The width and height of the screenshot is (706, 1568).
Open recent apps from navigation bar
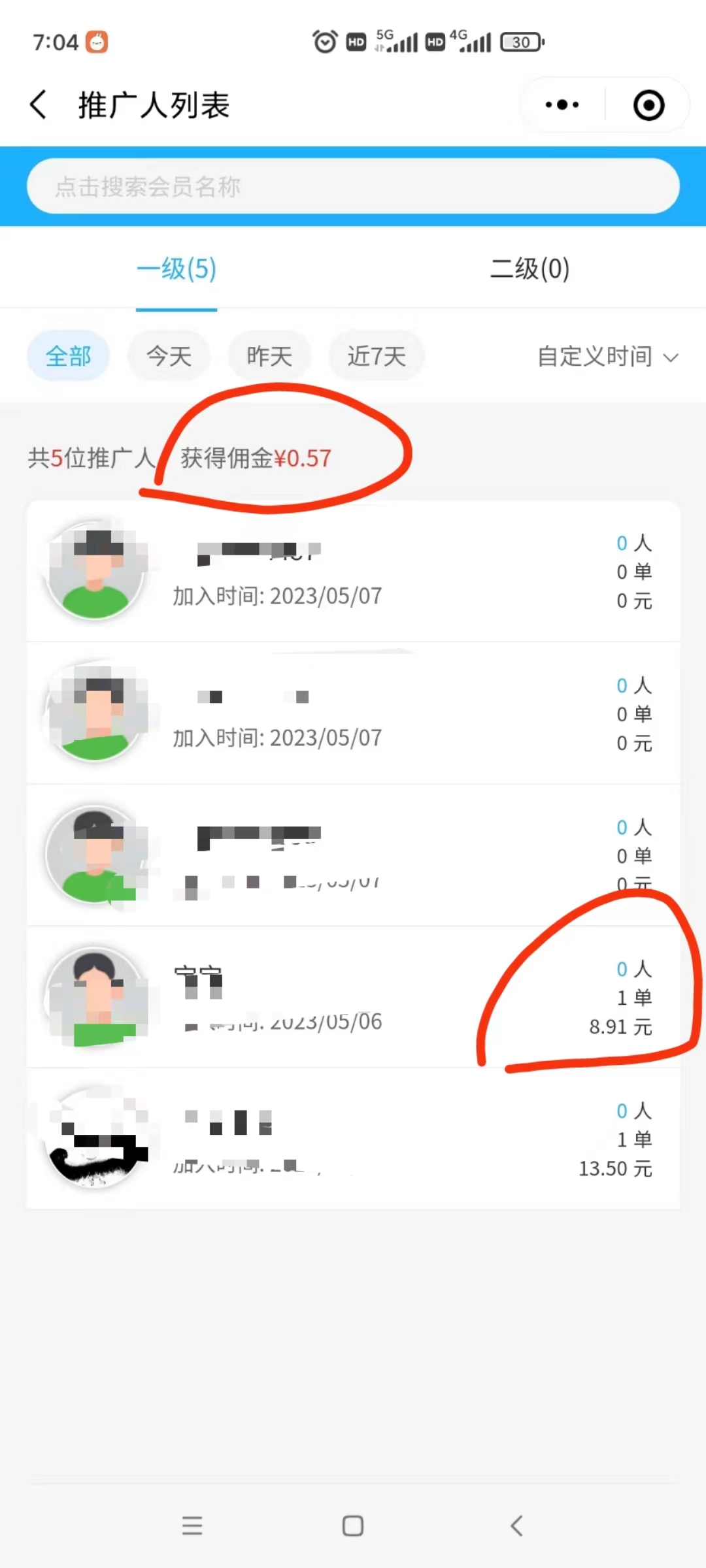tap(192, 1526)
